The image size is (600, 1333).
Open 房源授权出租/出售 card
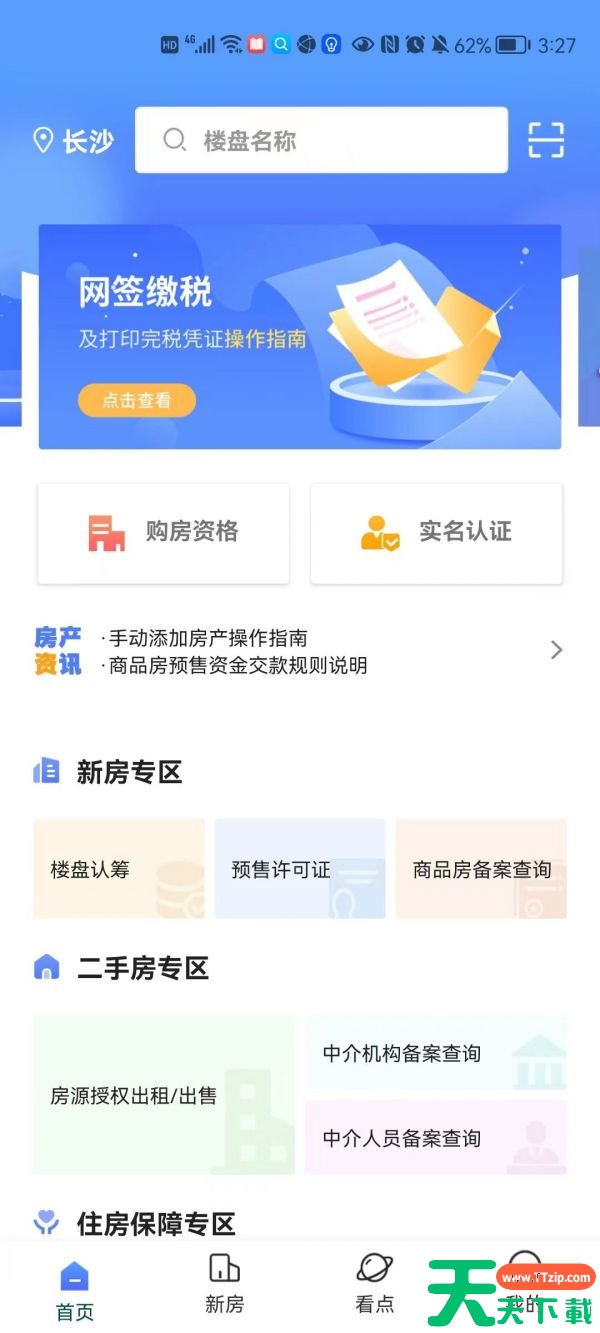164,1095
